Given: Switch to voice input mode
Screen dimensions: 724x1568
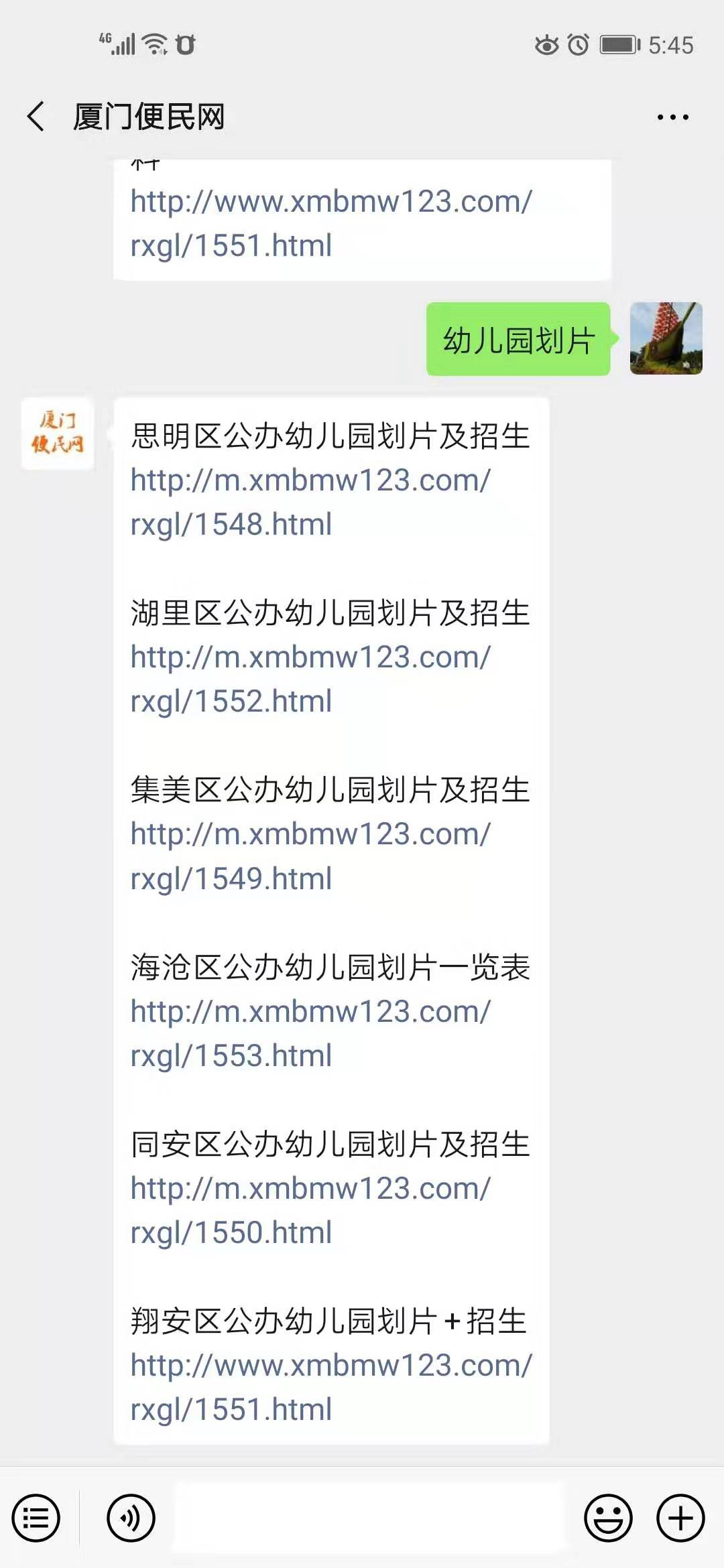Looking at the screenshot, I should tap(131, 1518).
